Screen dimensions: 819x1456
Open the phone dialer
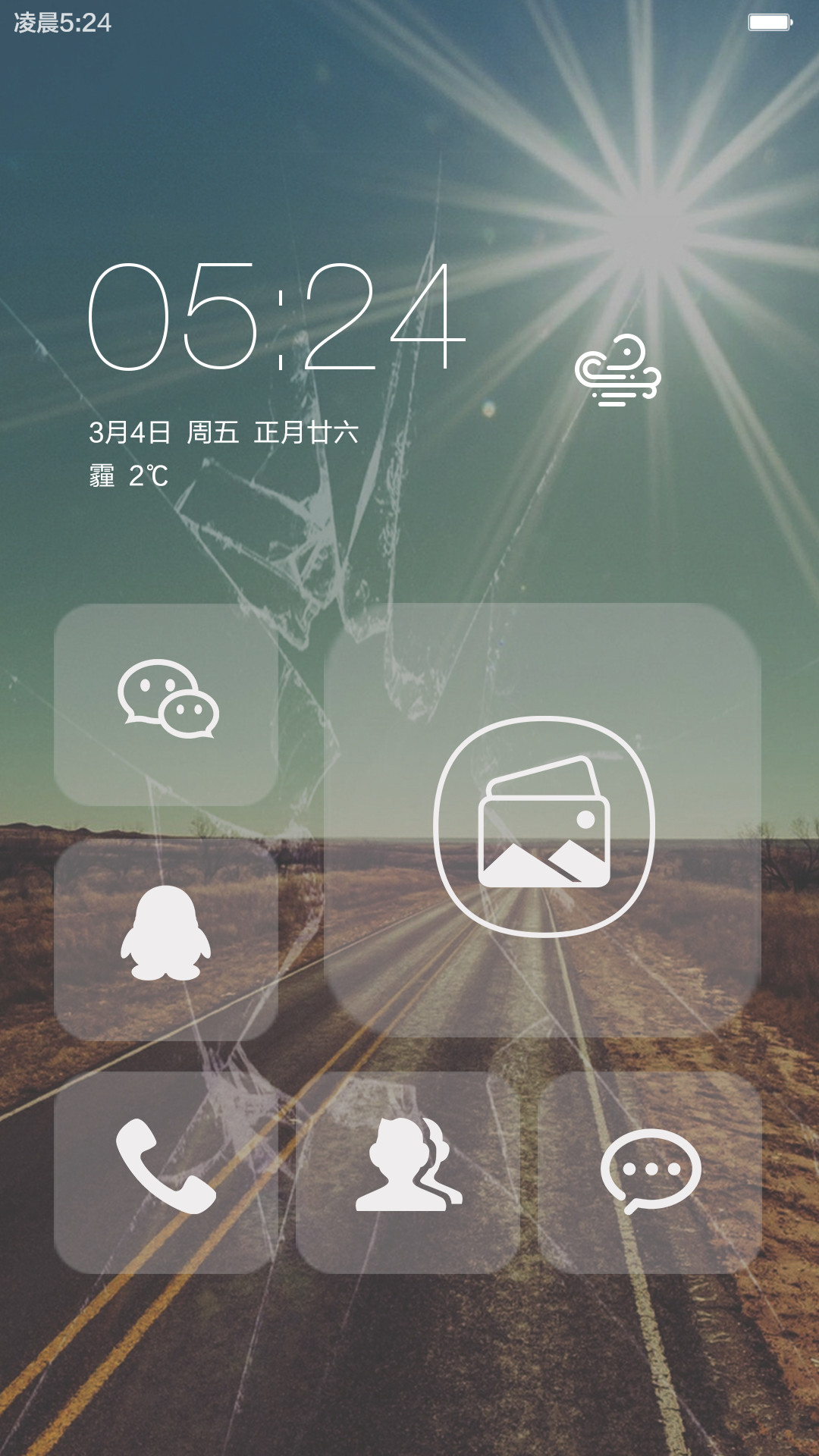(166, 1172)
